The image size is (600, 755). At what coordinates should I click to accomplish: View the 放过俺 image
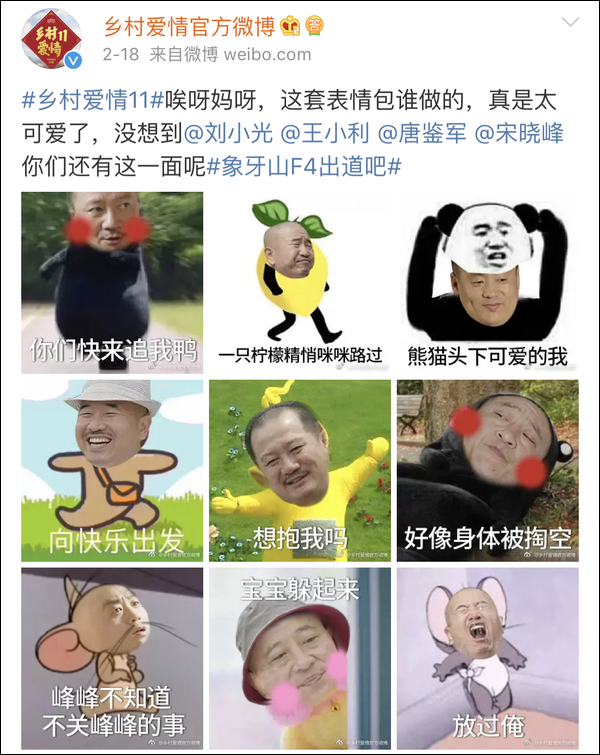point(487,658)
